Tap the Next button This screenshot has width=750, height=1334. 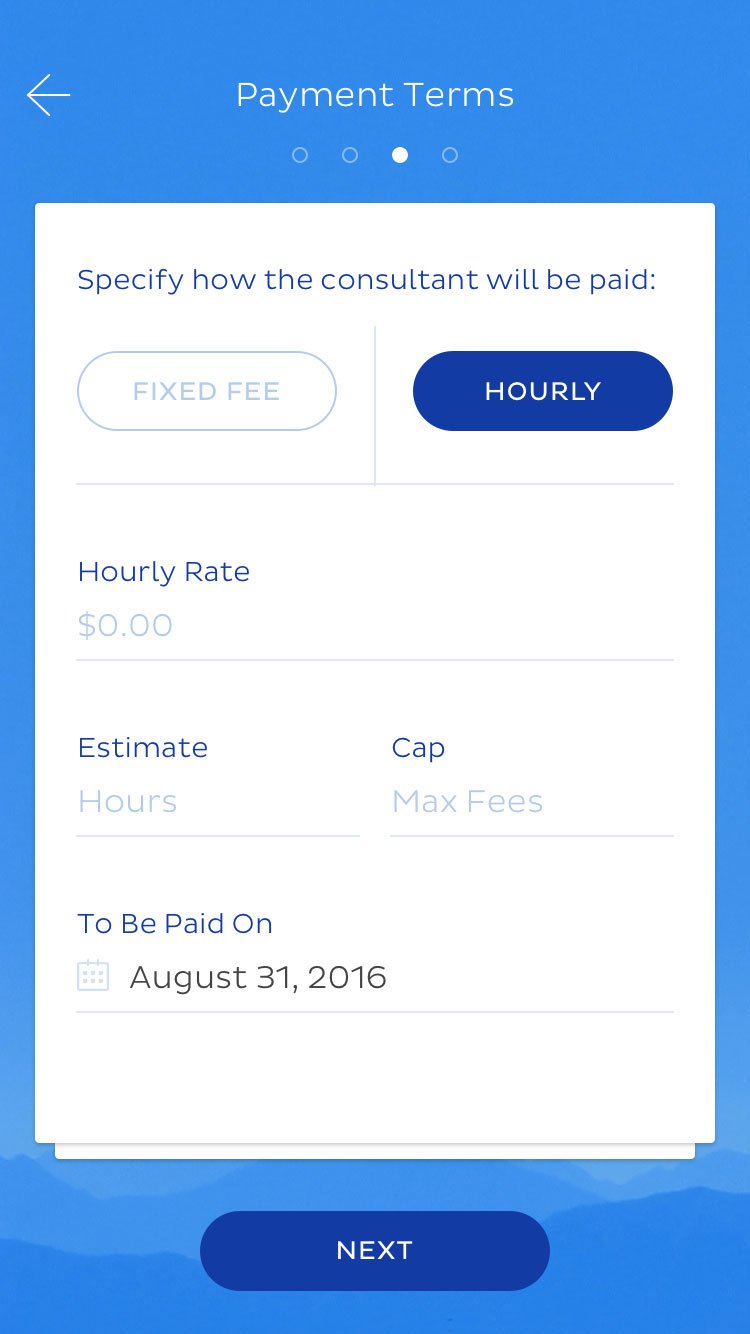(375, 1251)
